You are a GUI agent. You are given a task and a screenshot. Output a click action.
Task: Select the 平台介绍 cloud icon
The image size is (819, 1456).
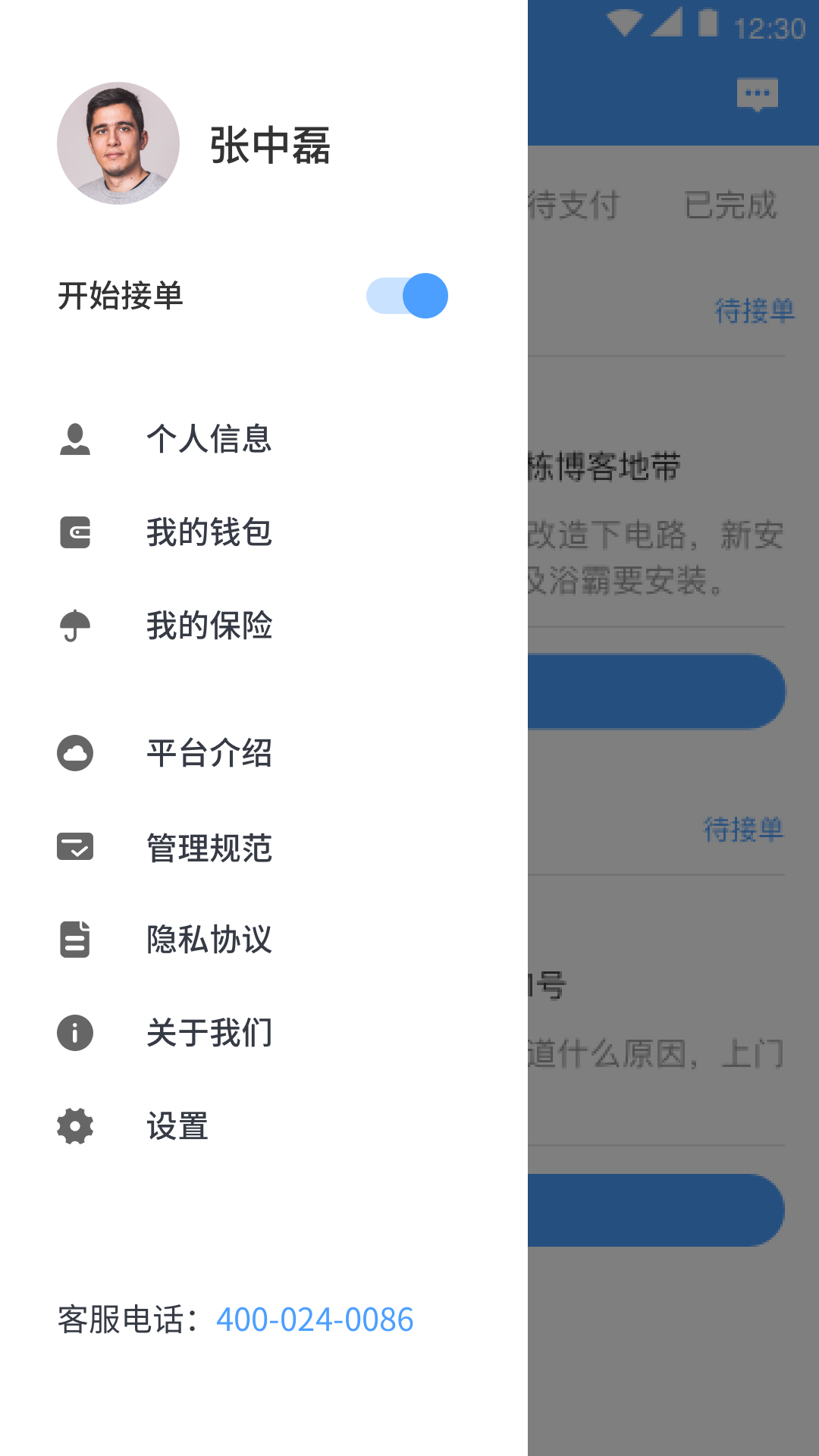coord(74,753)
